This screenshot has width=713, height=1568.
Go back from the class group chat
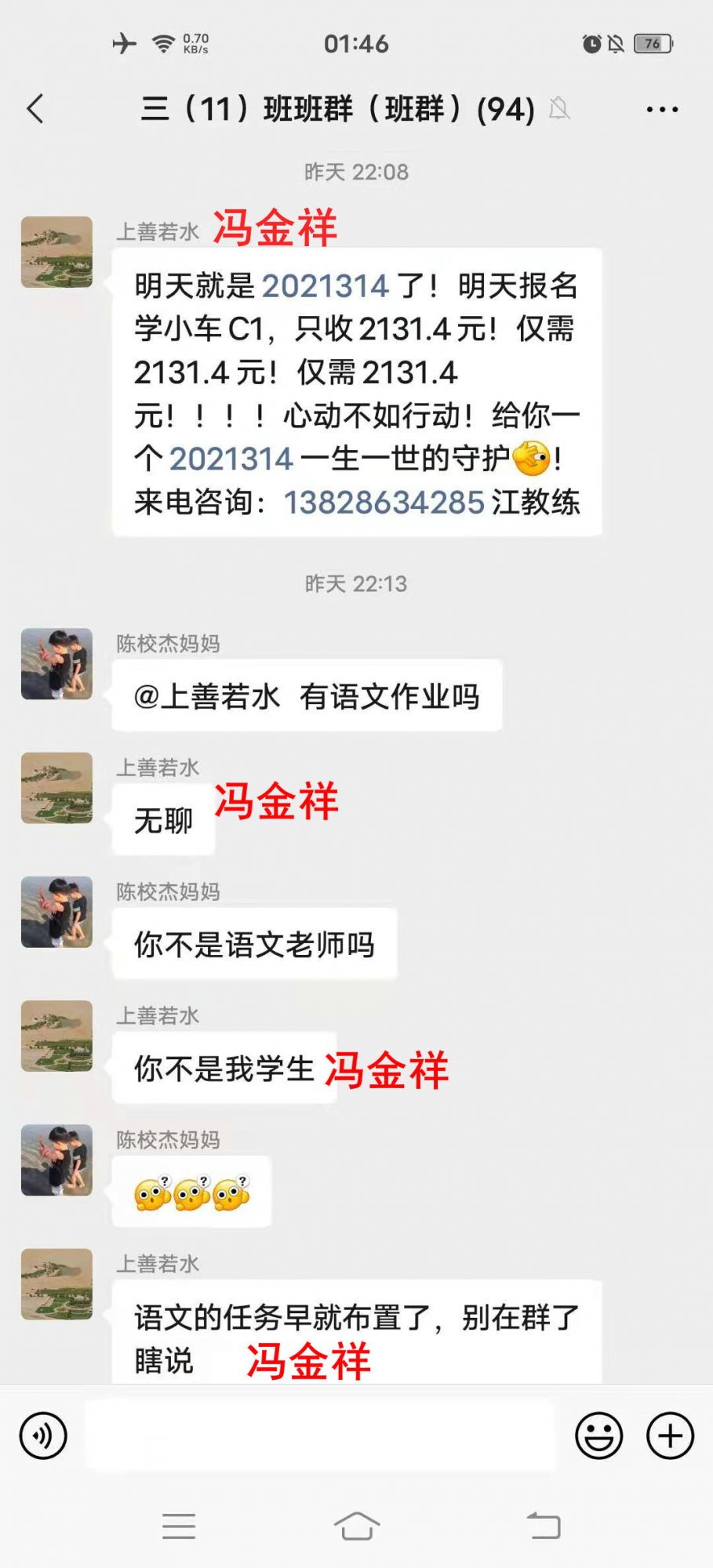(35, 109)
